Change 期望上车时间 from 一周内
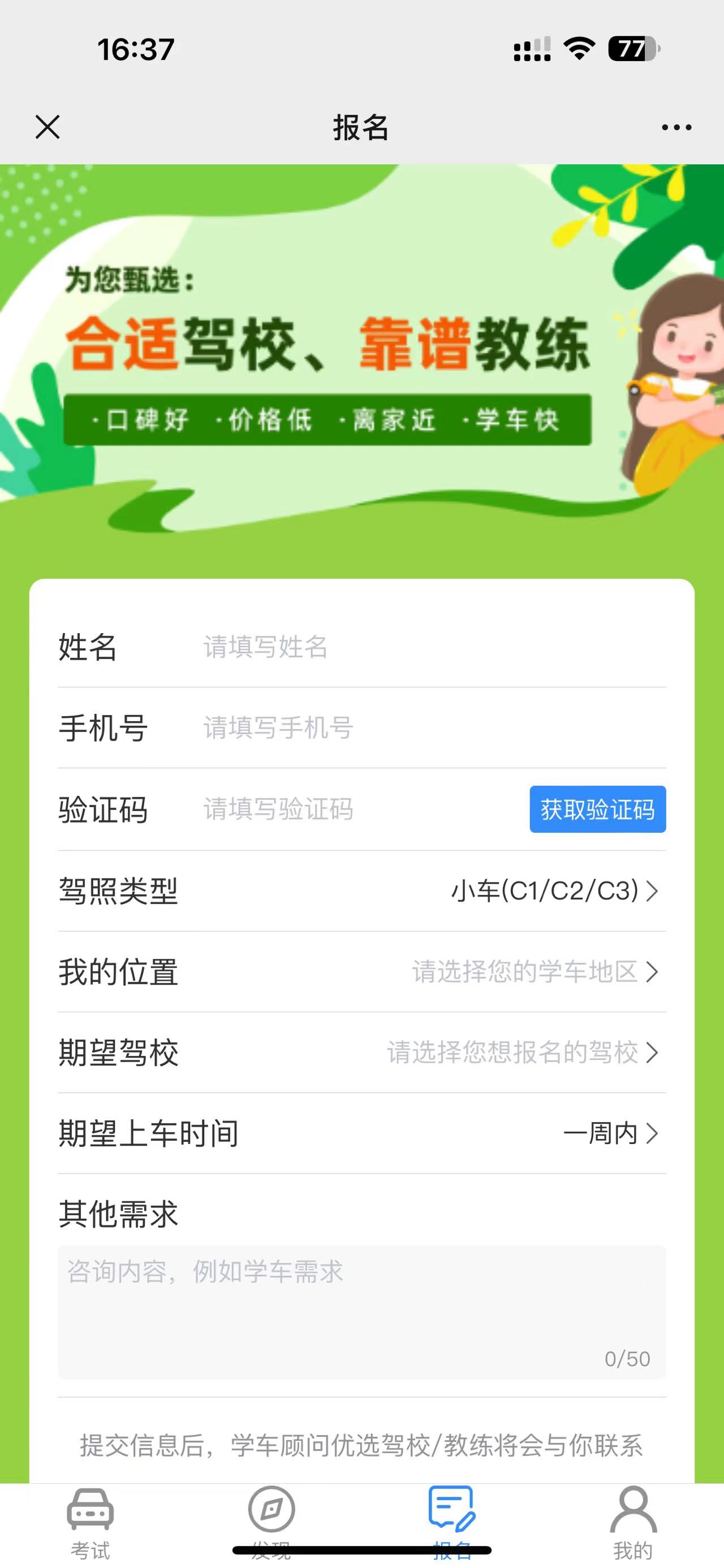The image size is (724, 1568). 609,1133
